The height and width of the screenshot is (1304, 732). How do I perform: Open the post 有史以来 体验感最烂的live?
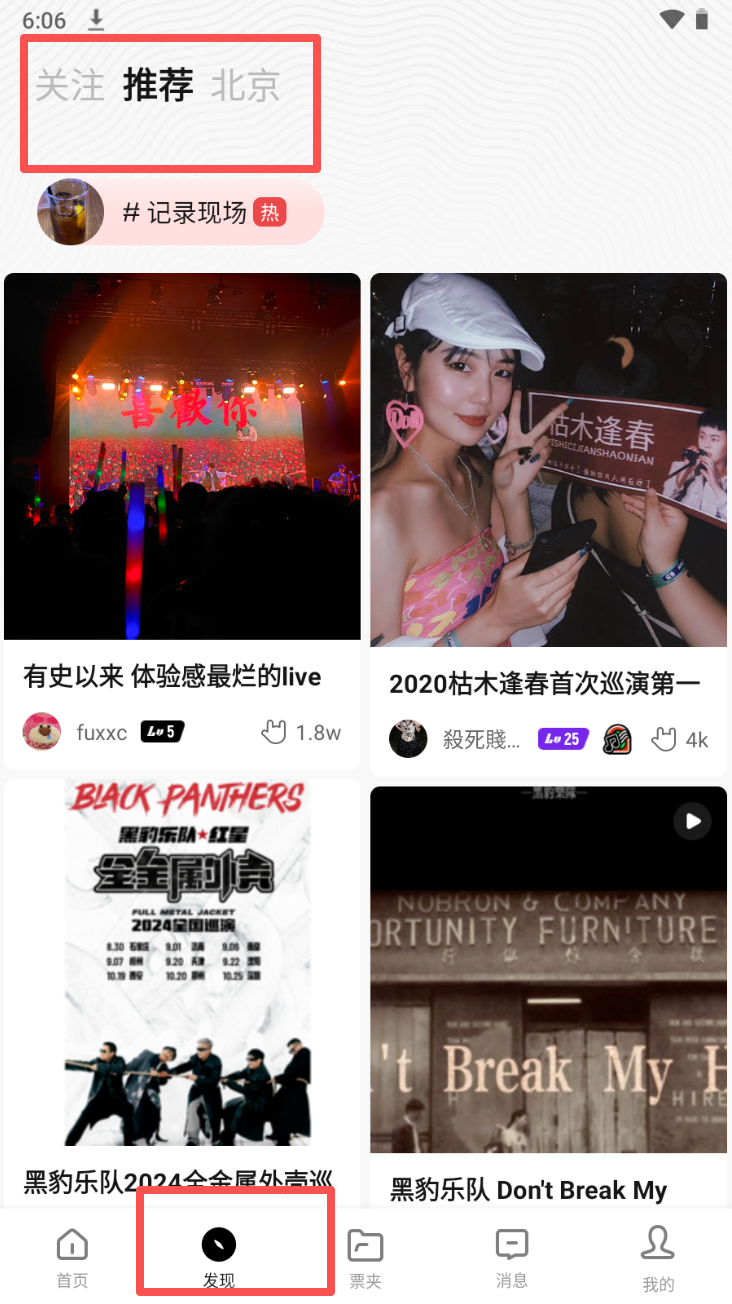(x=182, y=457)
